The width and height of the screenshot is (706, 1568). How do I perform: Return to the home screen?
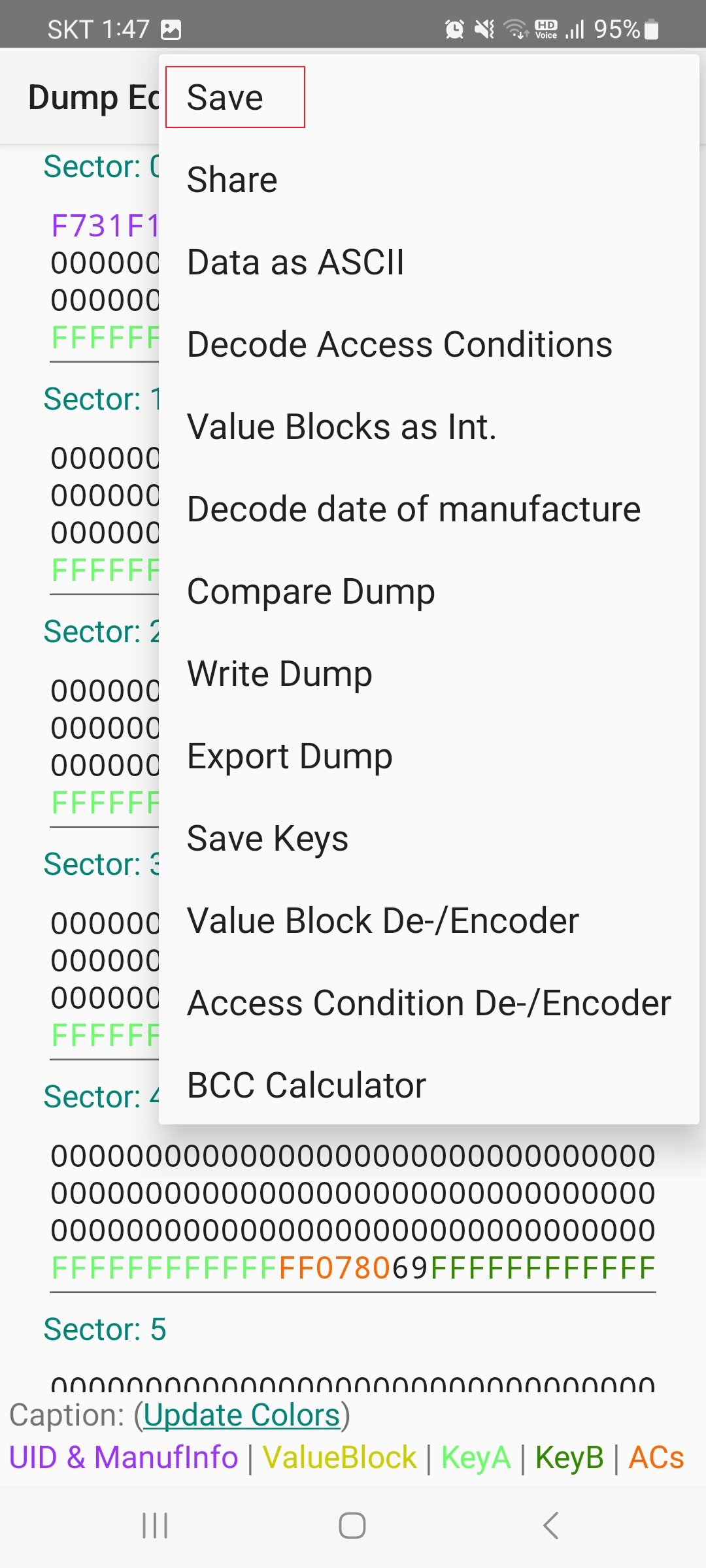pyautogui.click(x=352, y=1526)
